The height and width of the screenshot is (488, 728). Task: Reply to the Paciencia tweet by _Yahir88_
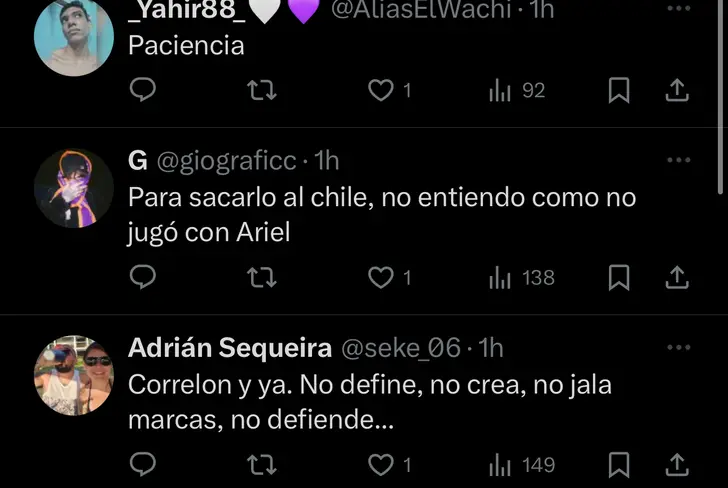[144, 91]
